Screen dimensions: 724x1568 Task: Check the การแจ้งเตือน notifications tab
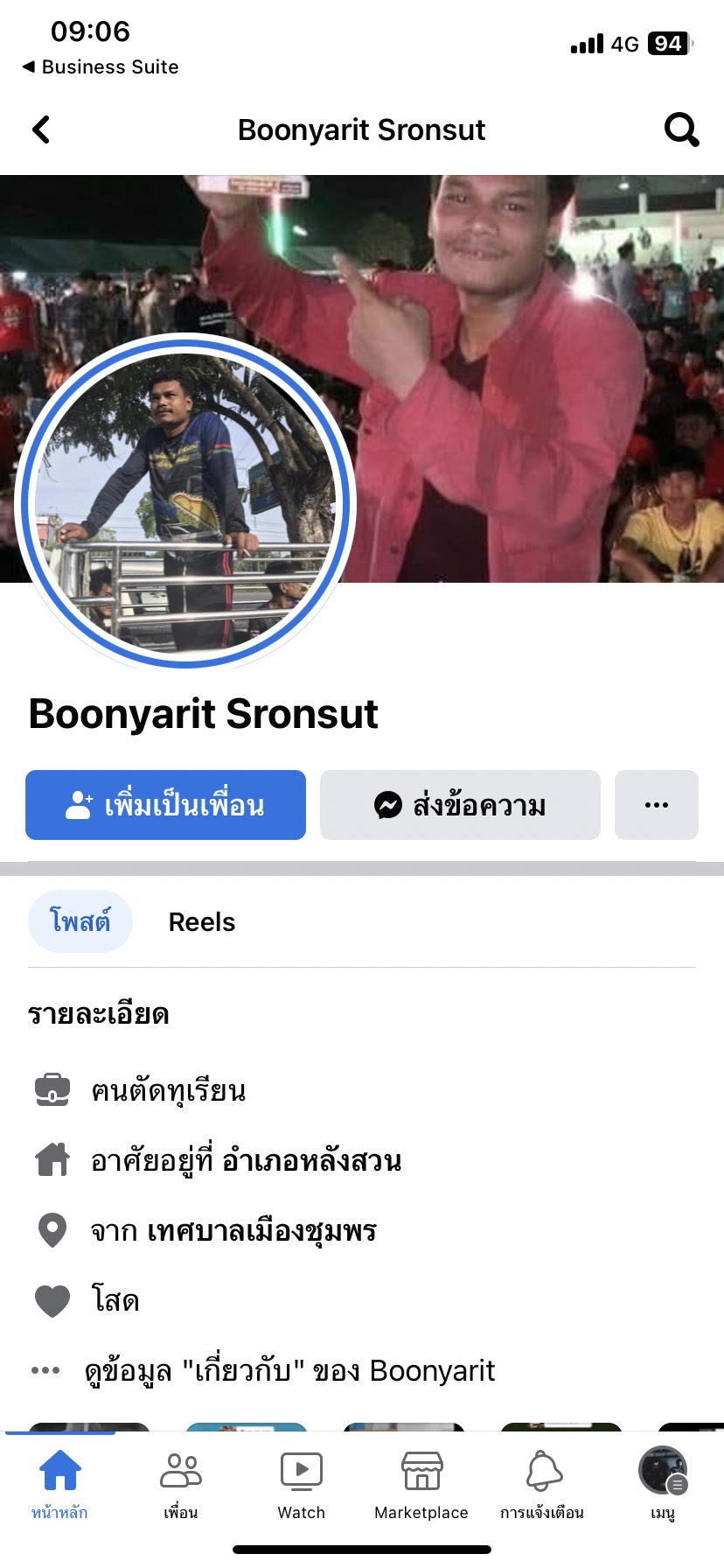542,1482
